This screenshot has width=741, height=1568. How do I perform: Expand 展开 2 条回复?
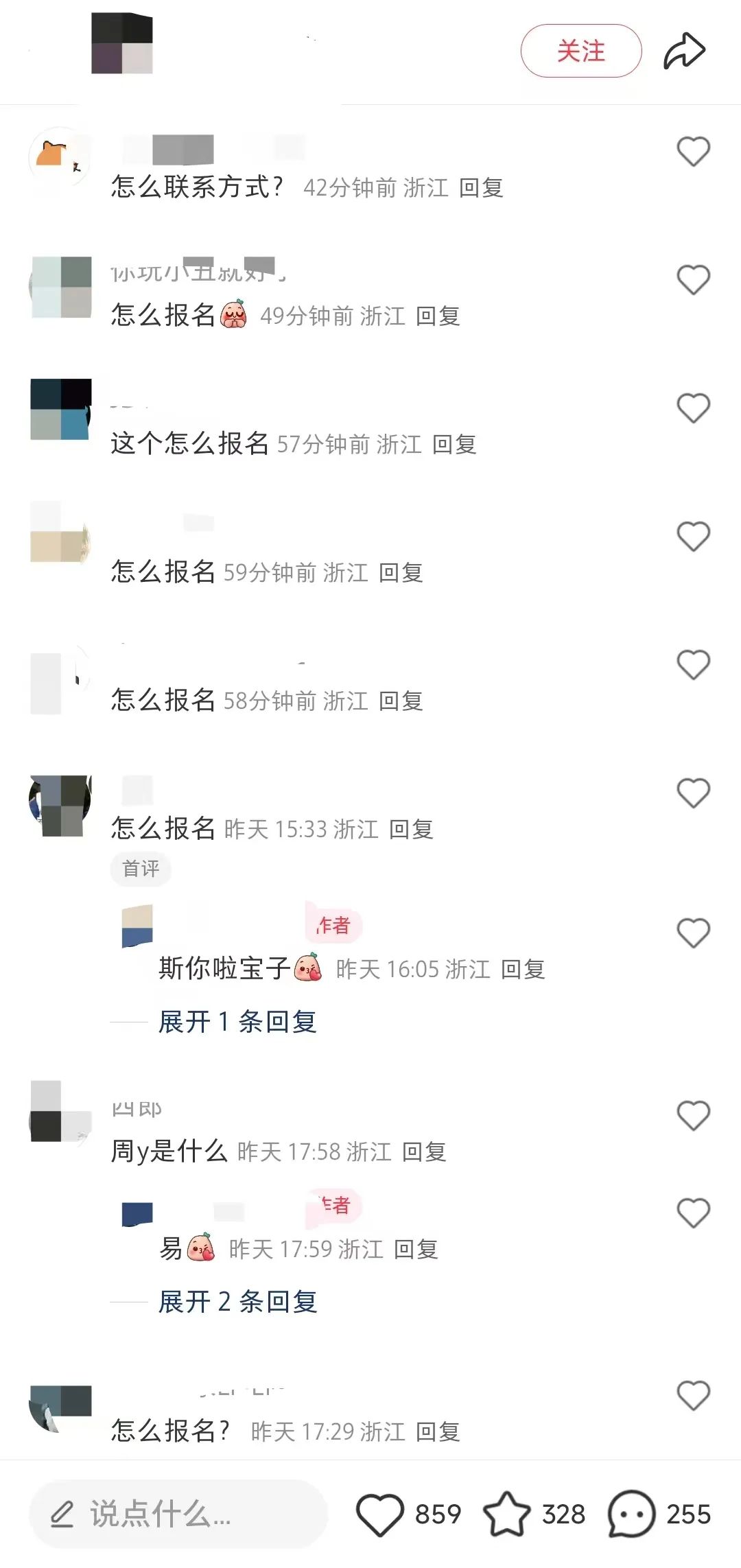[x=237, y=1302]
